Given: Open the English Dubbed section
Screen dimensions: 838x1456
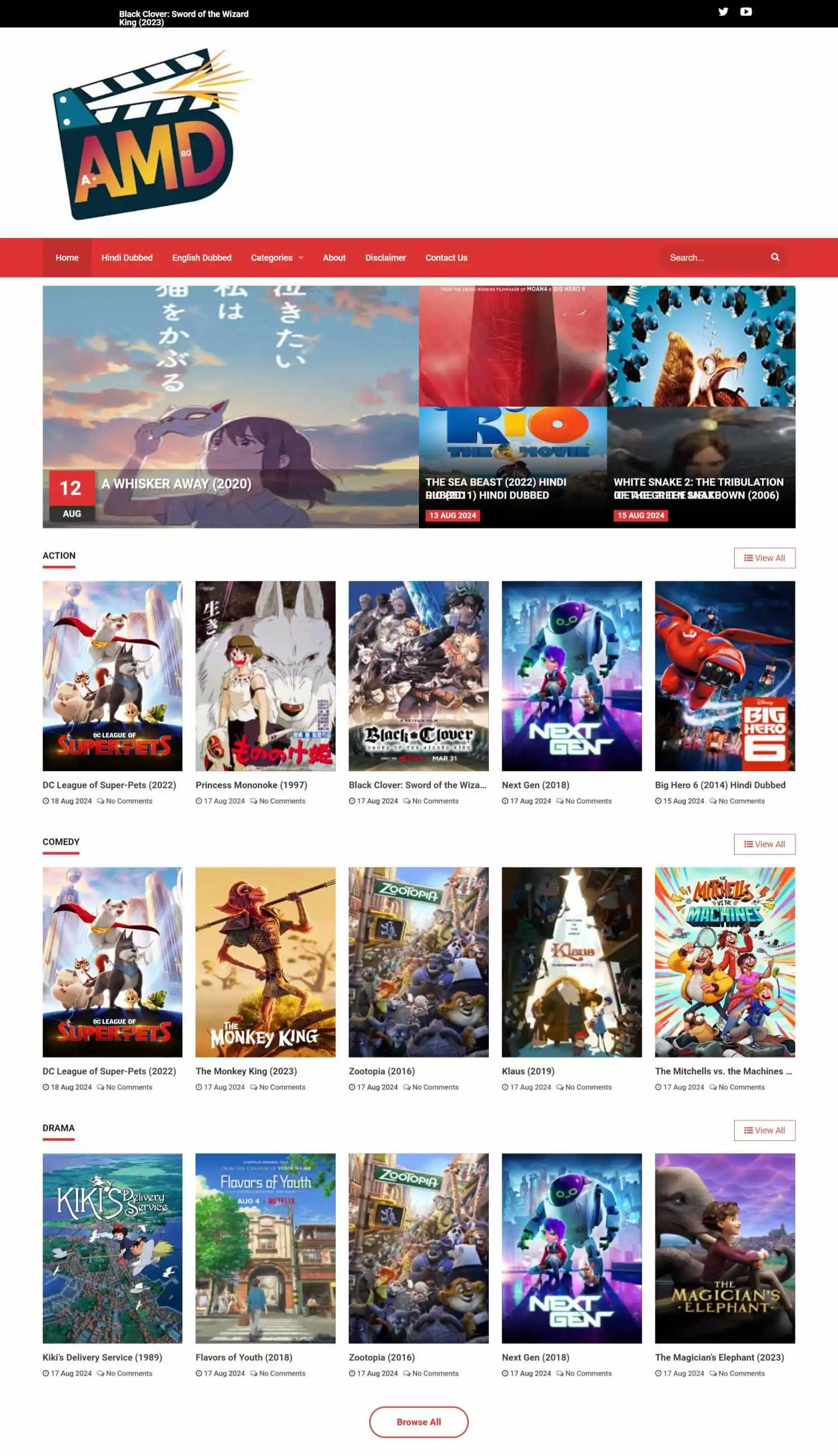Looking at the screenshot, I should (x=202, y=257).
